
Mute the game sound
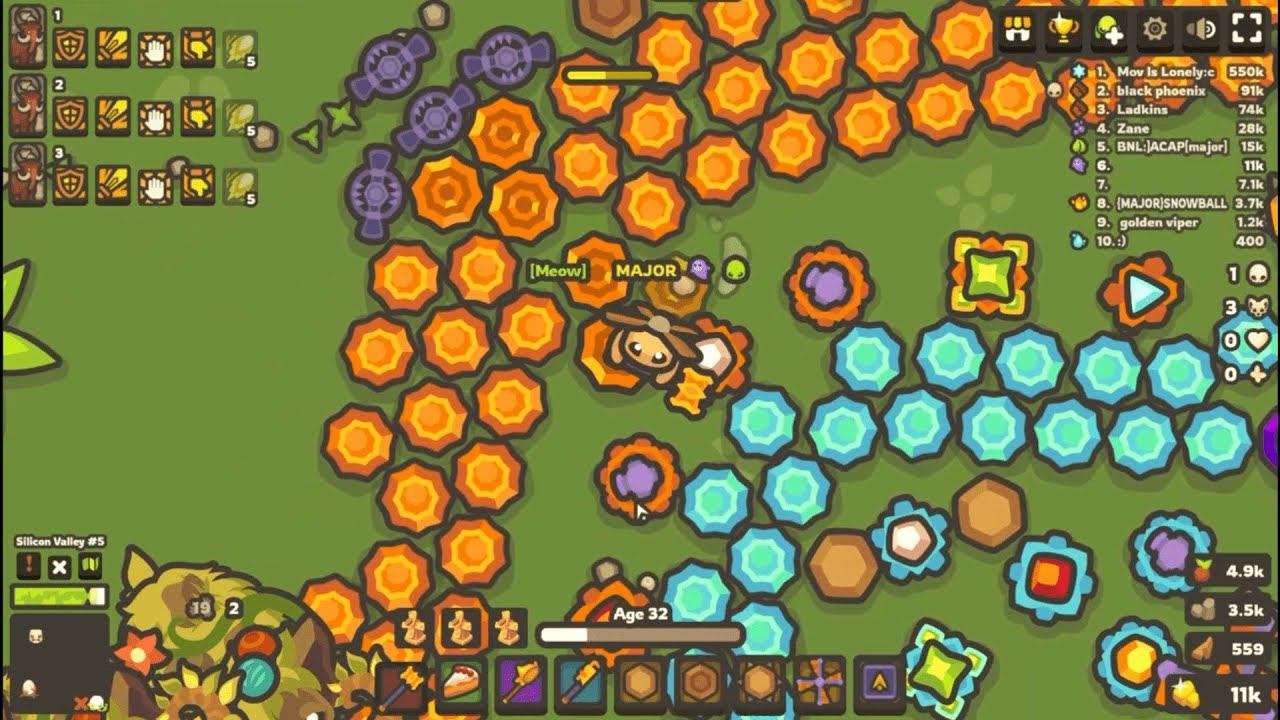1200,30
